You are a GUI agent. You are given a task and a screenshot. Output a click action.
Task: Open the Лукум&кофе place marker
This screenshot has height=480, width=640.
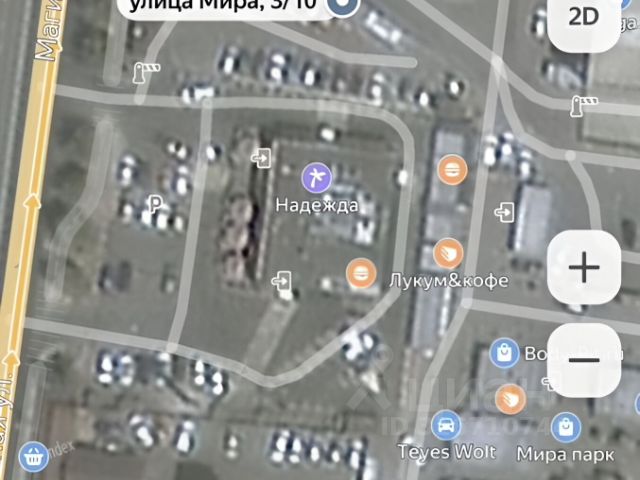(360, 272)
